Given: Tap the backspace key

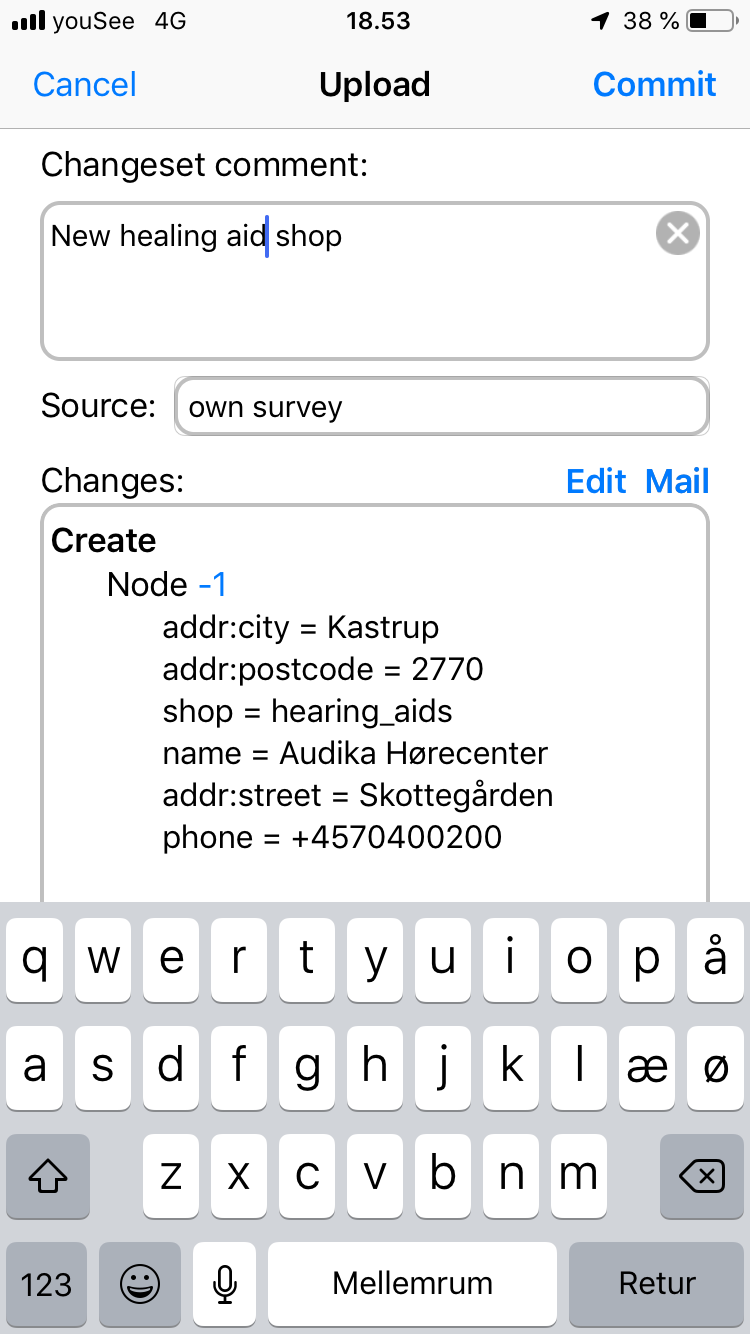Looking at the screenshot, I should [702, 1177].
